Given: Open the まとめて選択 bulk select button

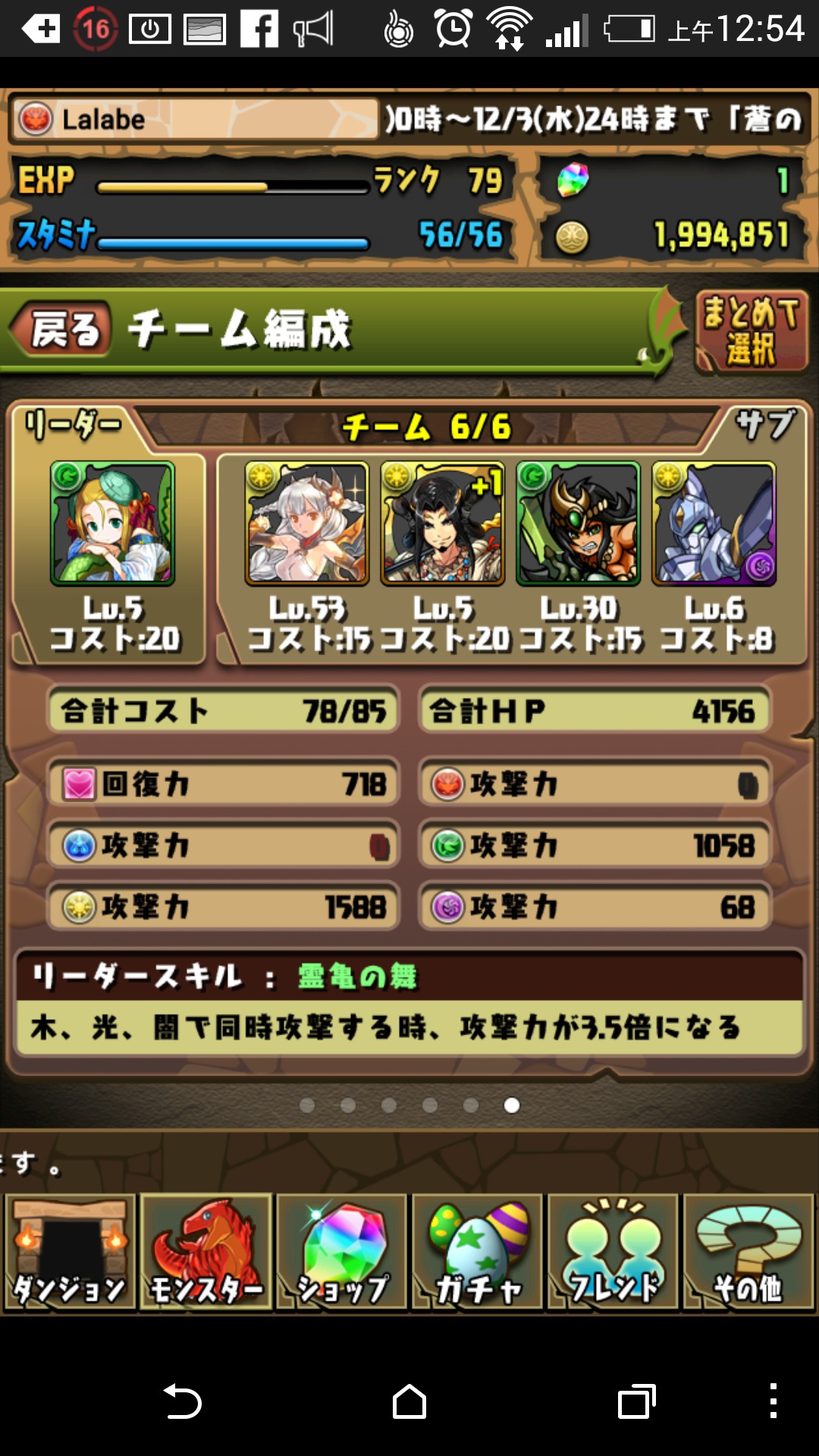Looking at the screenshot, I should pos(751,331).
